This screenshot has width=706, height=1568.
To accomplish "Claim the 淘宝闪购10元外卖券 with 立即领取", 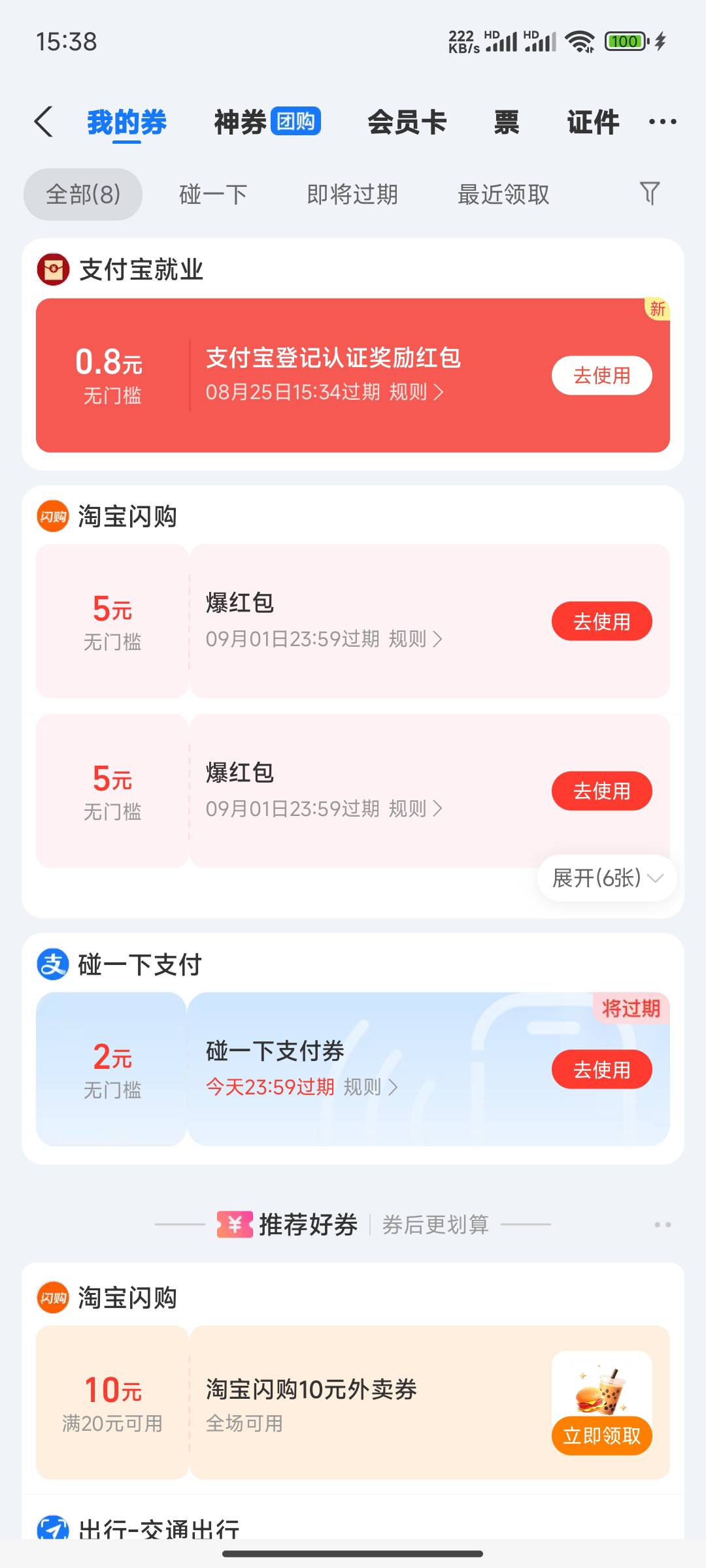I will coord(602,1435).
